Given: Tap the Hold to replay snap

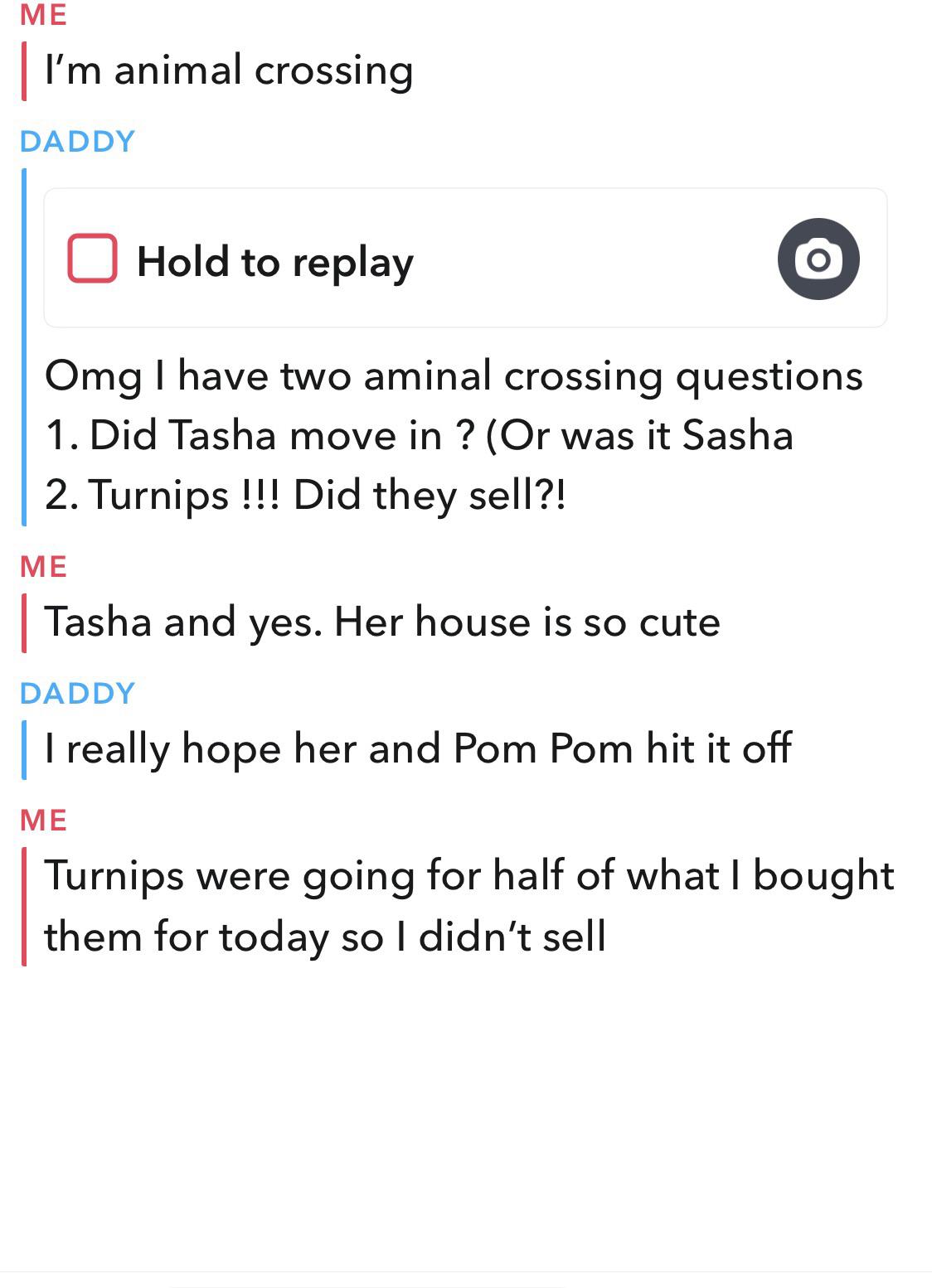Looking at the screenshot, I should 274,261.
